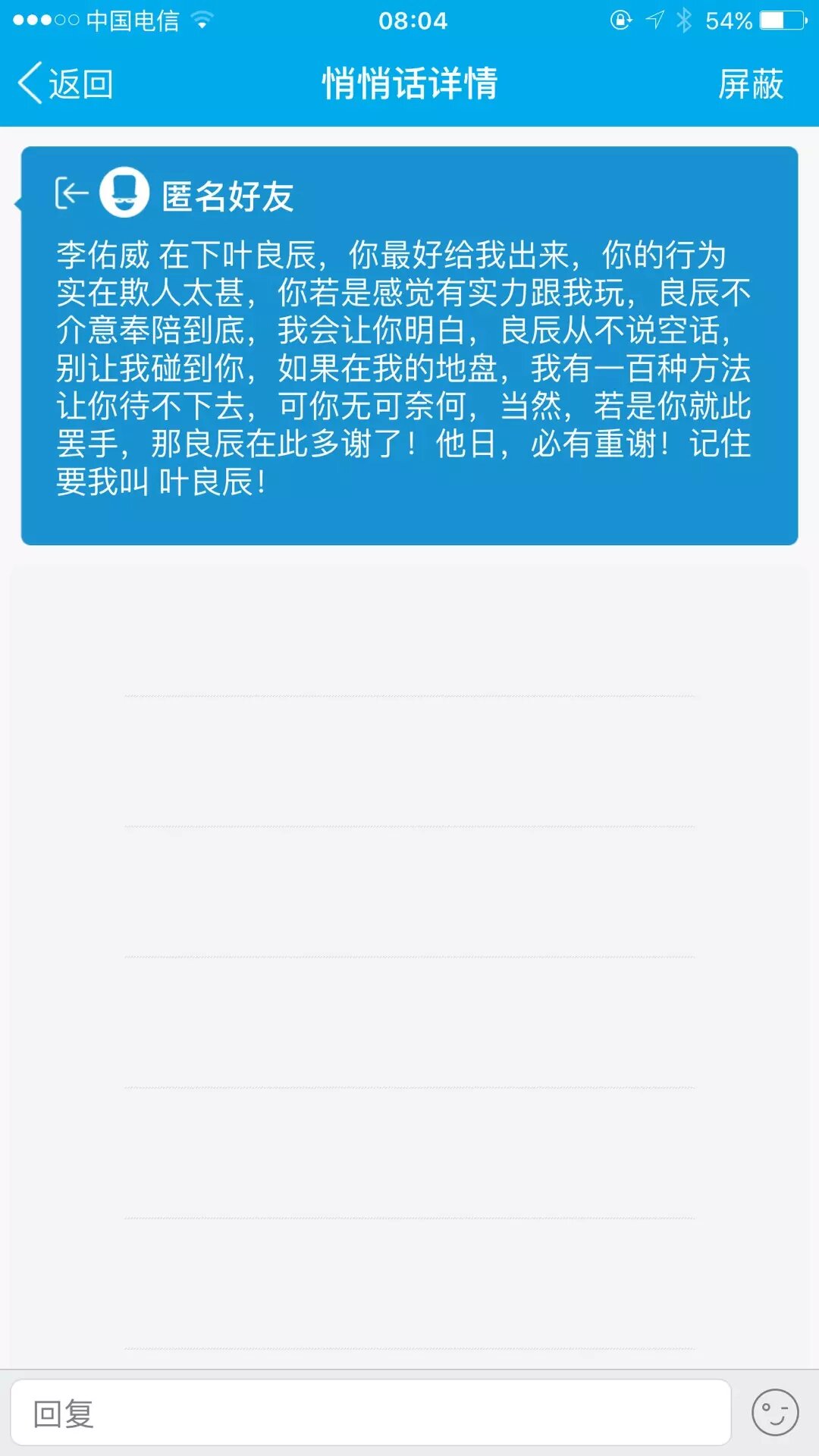Tap the 匿名好友 avatar
819x1456 pixels.
(x=124, y=193)
